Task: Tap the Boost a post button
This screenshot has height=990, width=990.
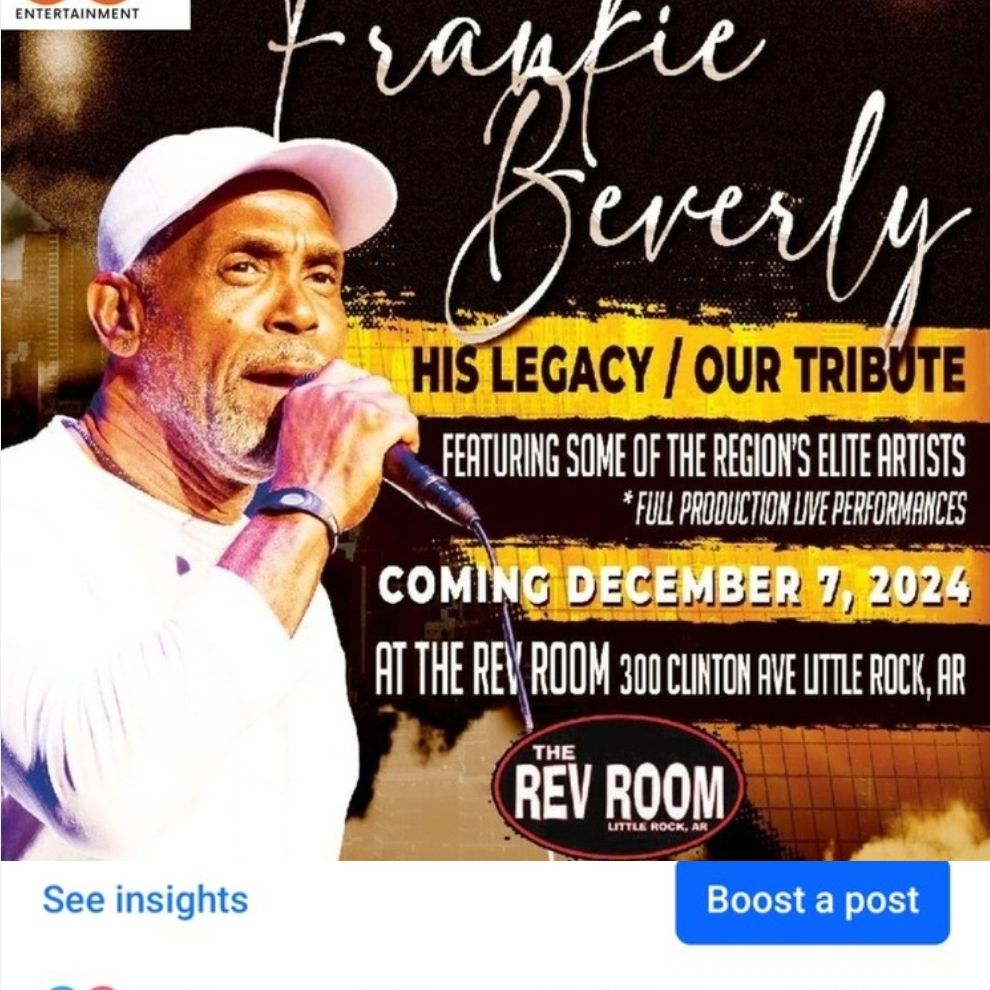Action: [812, 901]
